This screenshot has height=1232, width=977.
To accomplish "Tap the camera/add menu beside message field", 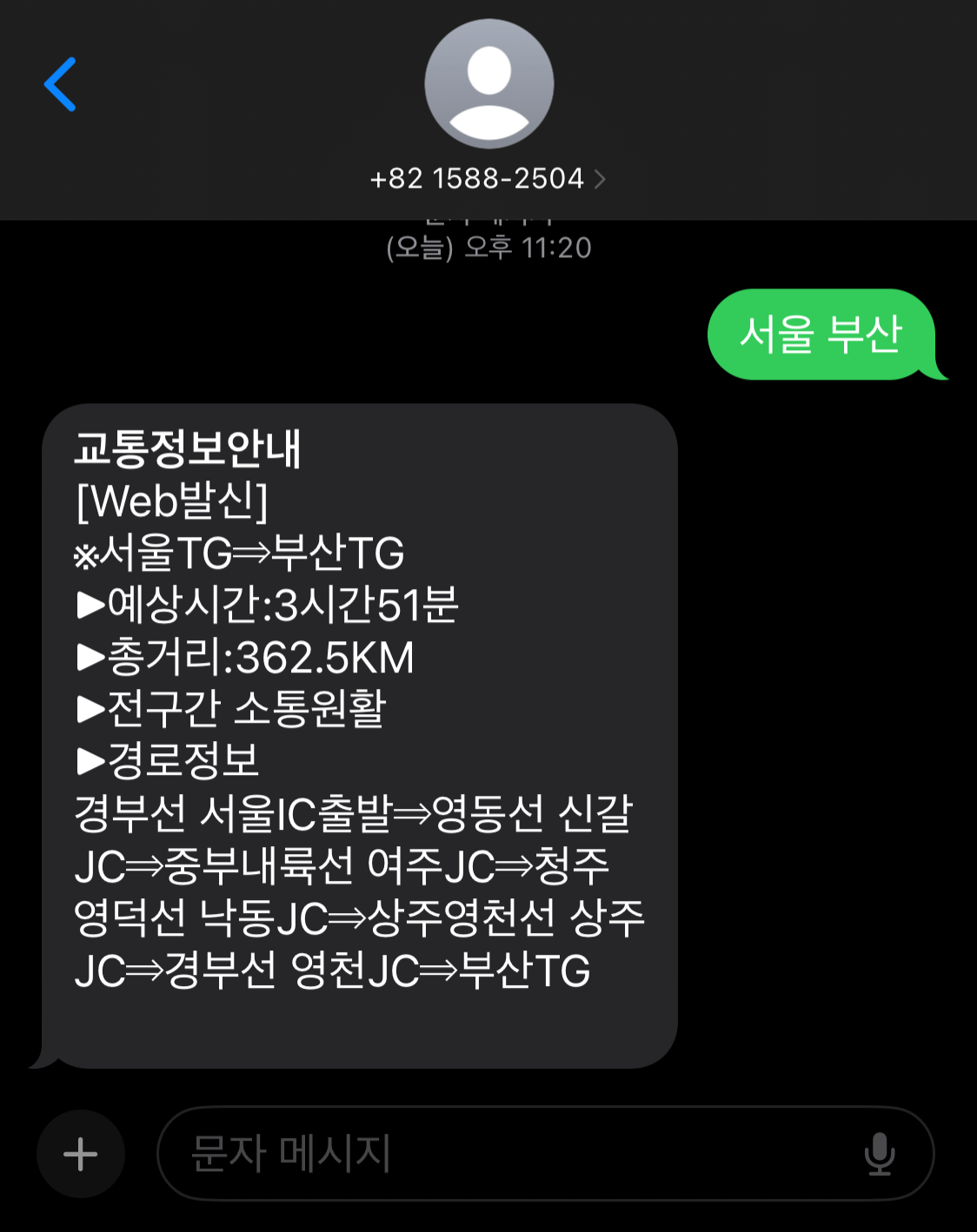I will [x=80, y=1153].
